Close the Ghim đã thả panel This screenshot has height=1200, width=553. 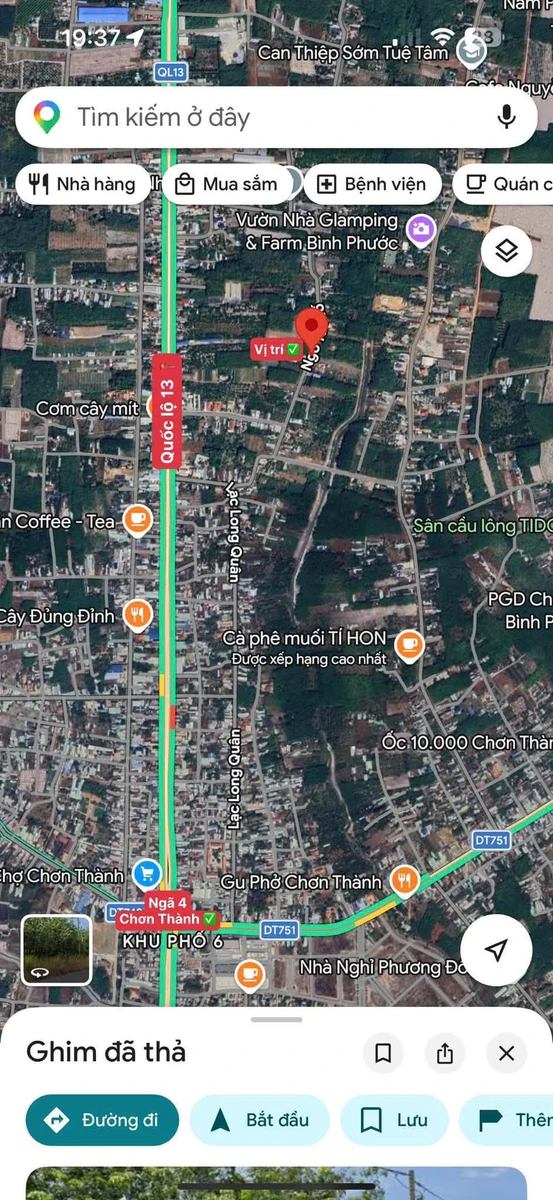click(x=506, y=1053)
